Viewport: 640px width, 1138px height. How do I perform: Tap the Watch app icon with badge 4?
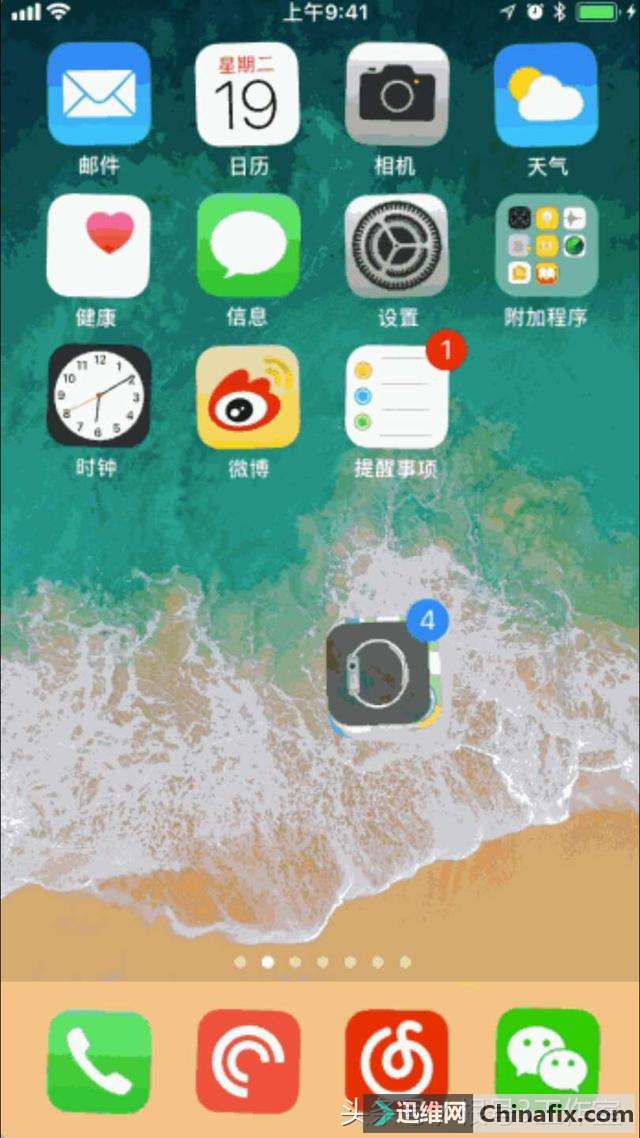(380, 673)
